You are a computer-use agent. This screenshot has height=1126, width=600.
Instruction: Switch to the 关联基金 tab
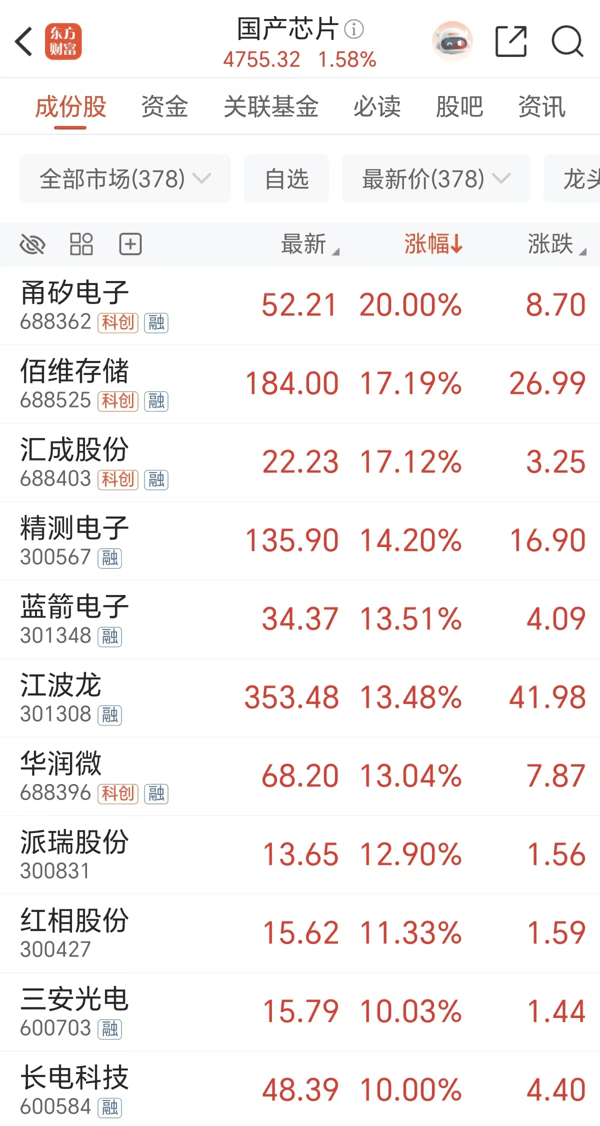[x=270, y=107]
